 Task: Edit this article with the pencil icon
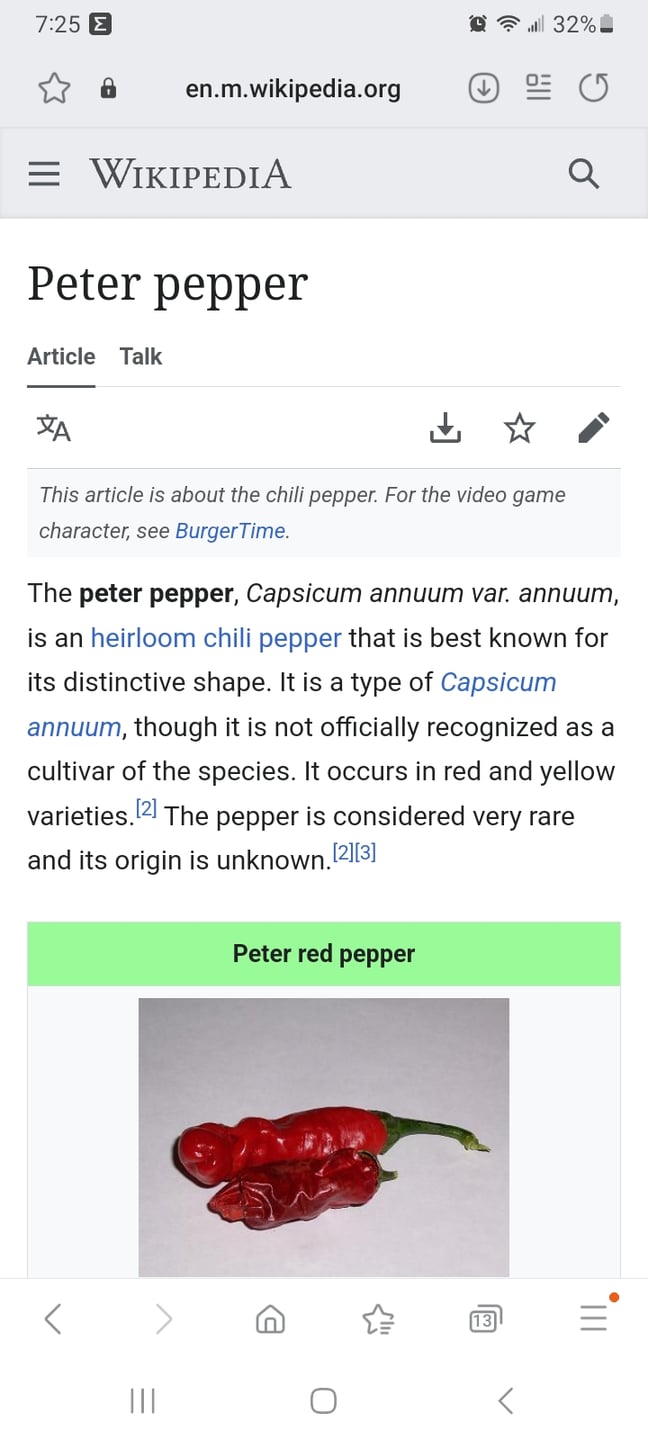coord(593,429)
